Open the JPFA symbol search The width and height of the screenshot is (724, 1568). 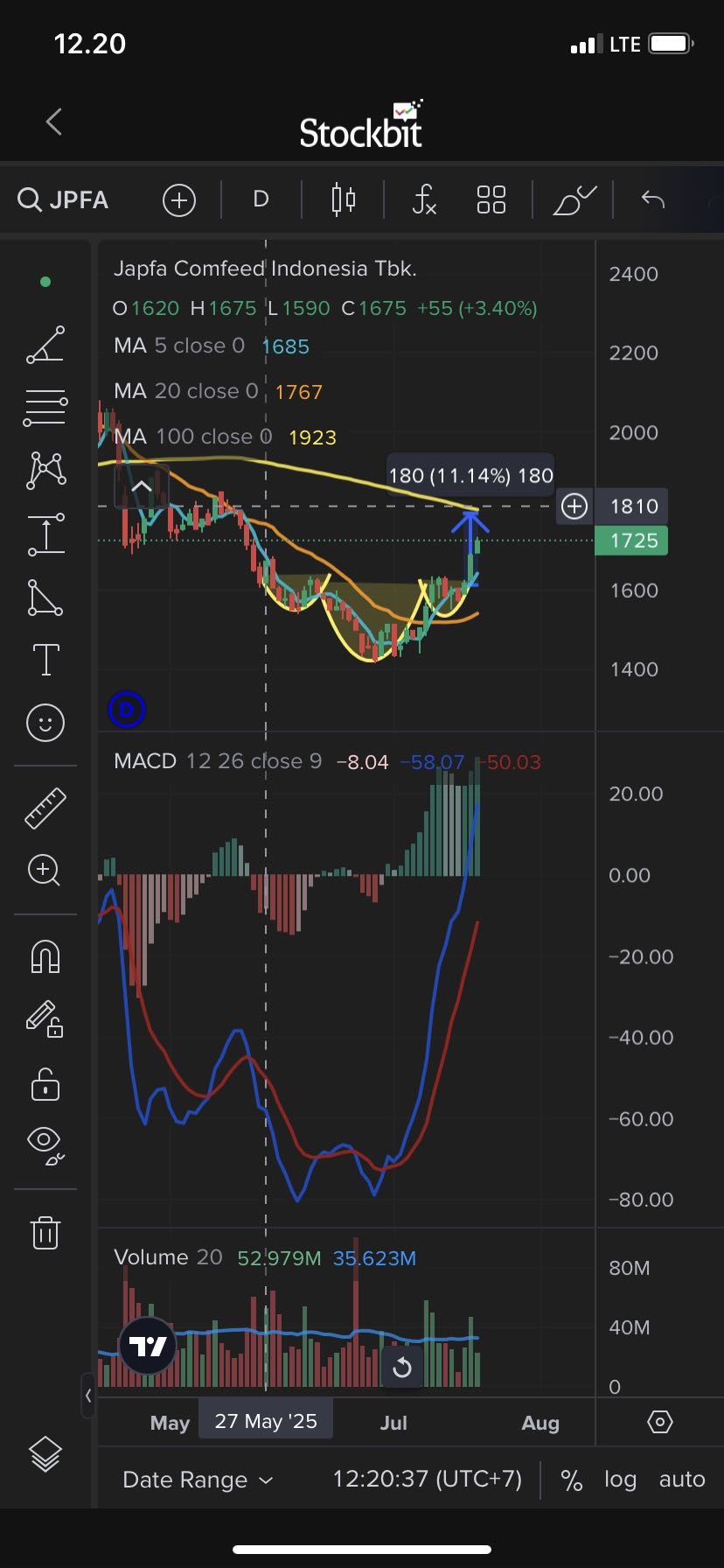63,199
